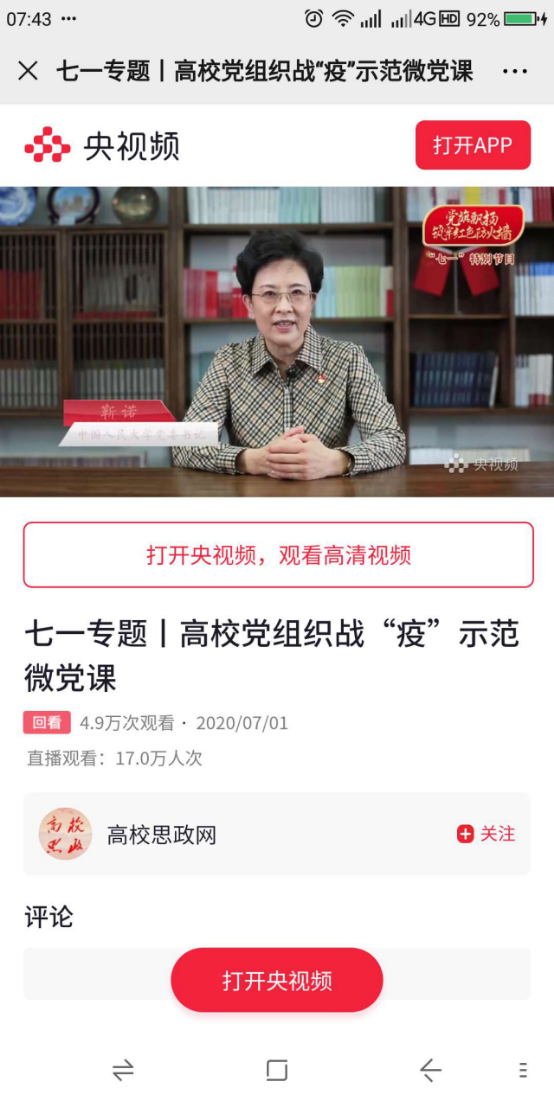Image resolution: width=554 pixels, height=1108 pixels.
Task: Open the 高校思政网 channel profile
Action: click(162, 835)
